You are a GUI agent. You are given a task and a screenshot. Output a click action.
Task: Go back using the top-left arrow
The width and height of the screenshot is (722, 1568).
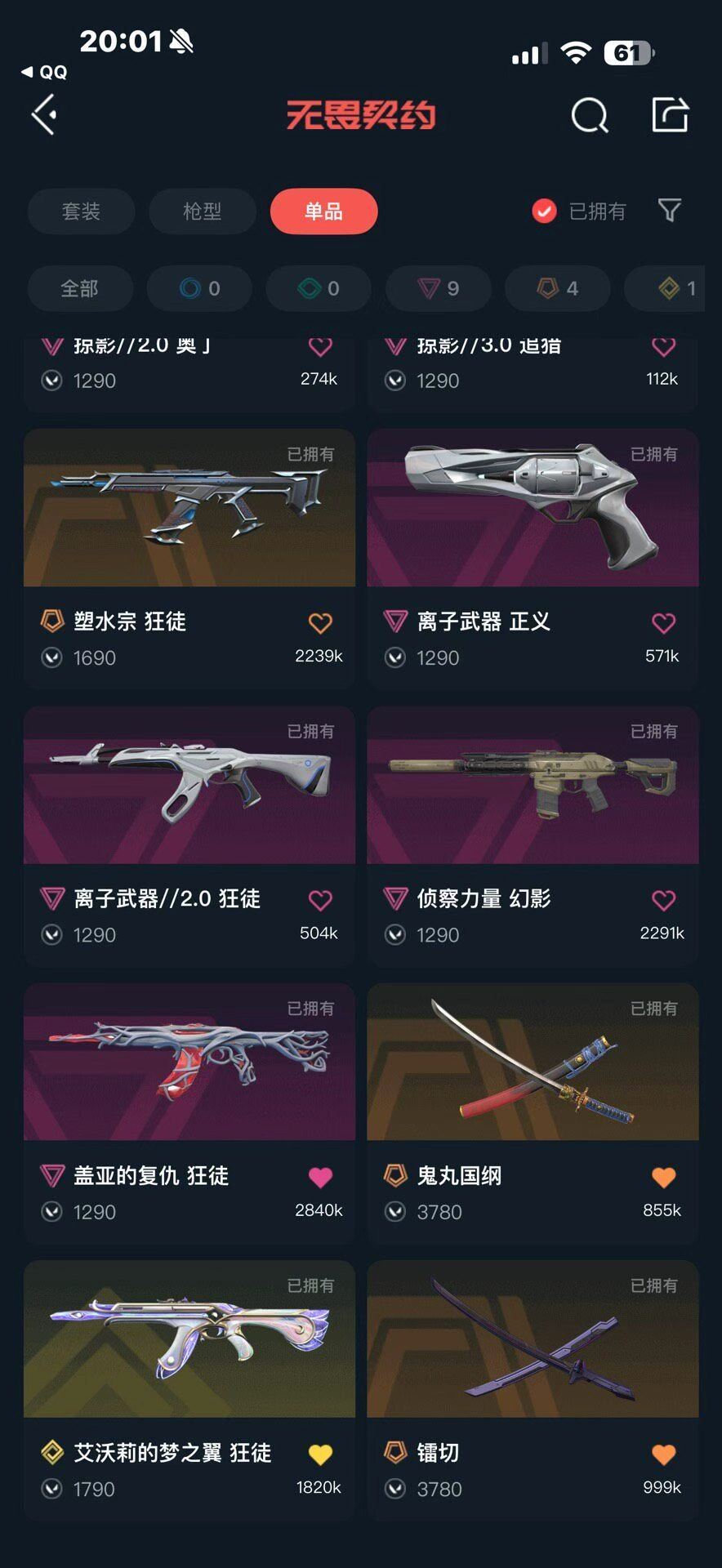[45, 114]
